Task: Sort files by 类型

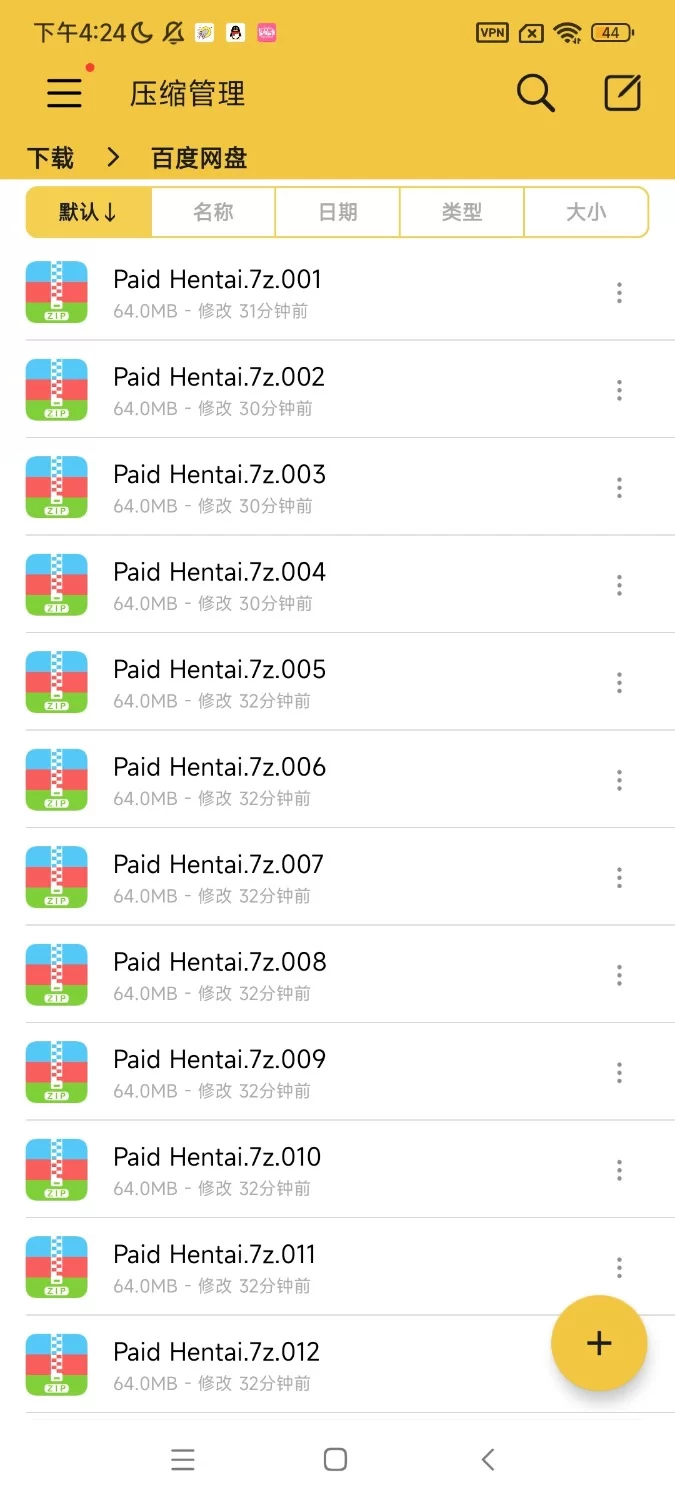Action: (461, 212)
